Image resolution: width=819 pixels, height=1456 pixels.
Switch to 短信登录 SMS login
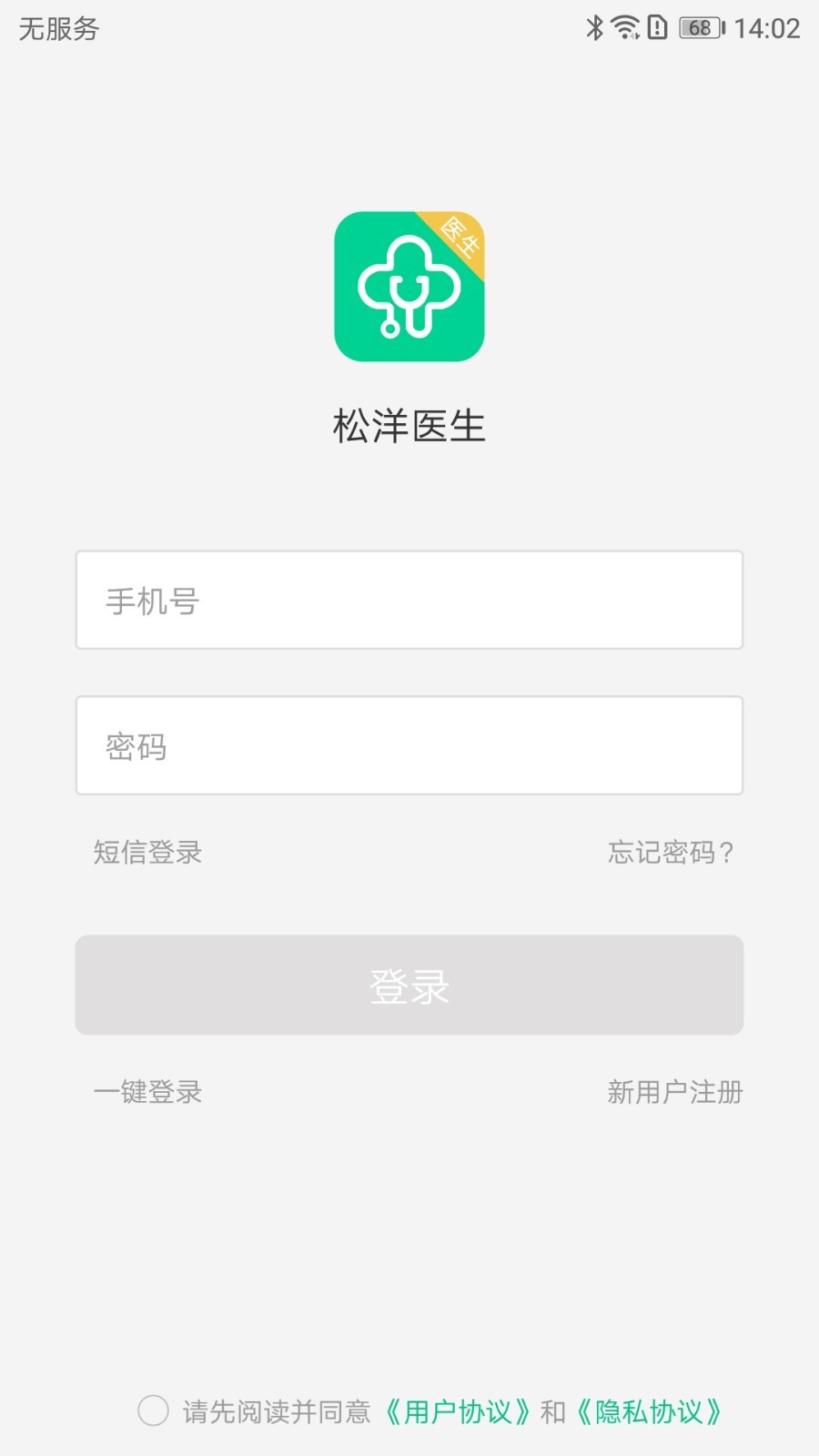click(x=147, y=853)
